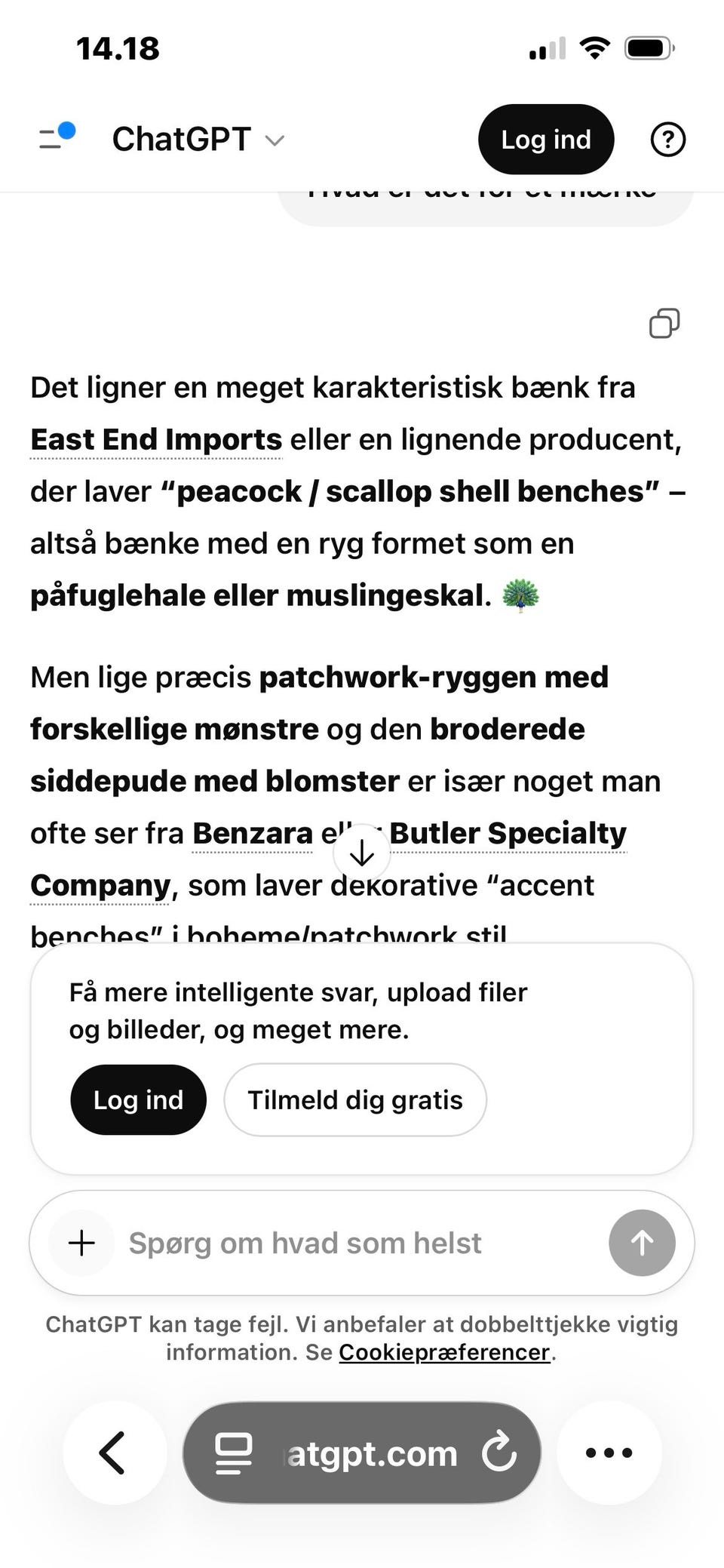Open the chatgpt.com address bar
This screenshot has width=724, height=1568.
coord(362,1453)
